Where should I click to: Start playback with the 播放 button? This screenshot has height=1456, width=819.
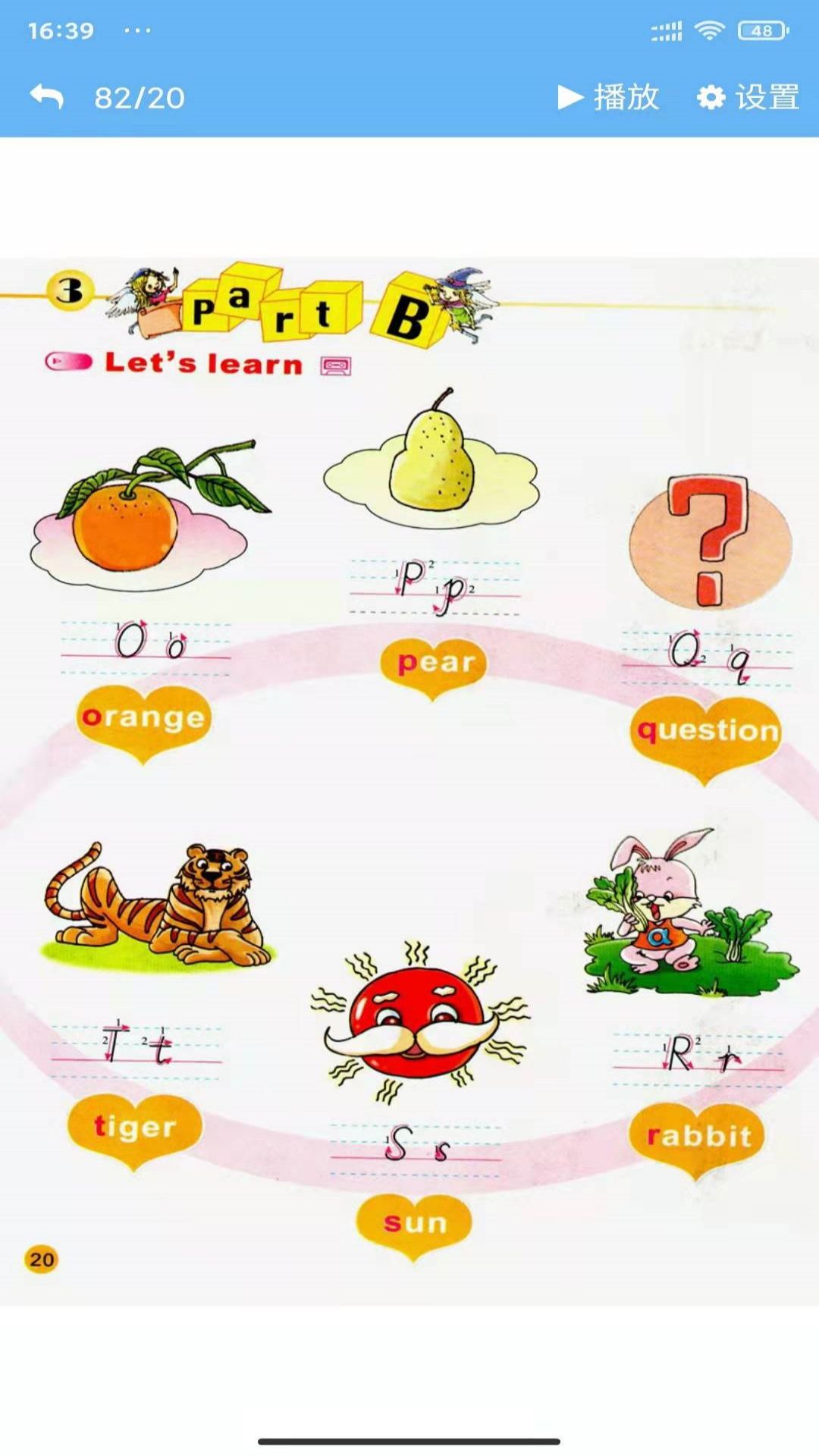(x=608, y=97)
